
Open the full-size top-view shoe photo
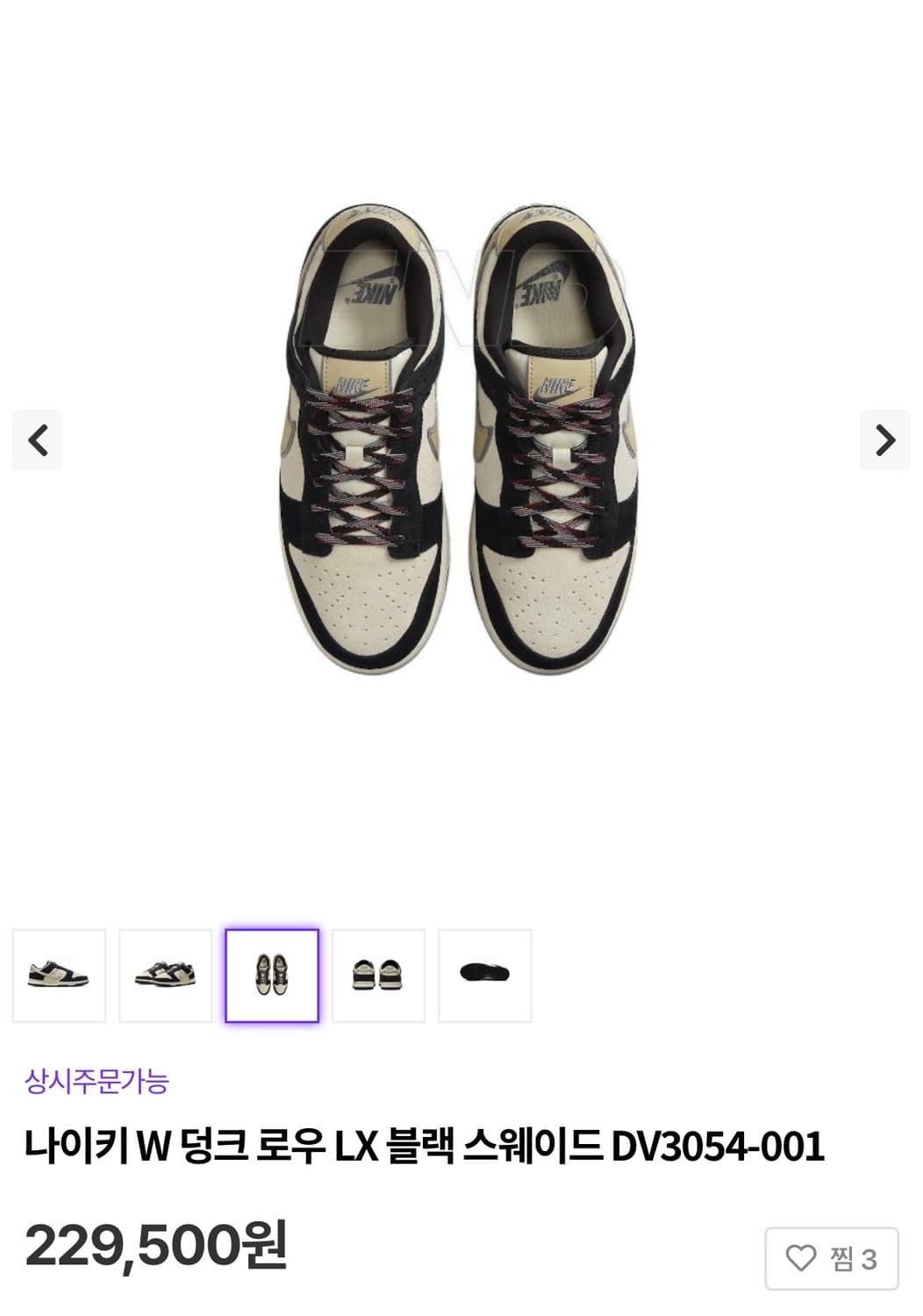[x=461, y=439]
